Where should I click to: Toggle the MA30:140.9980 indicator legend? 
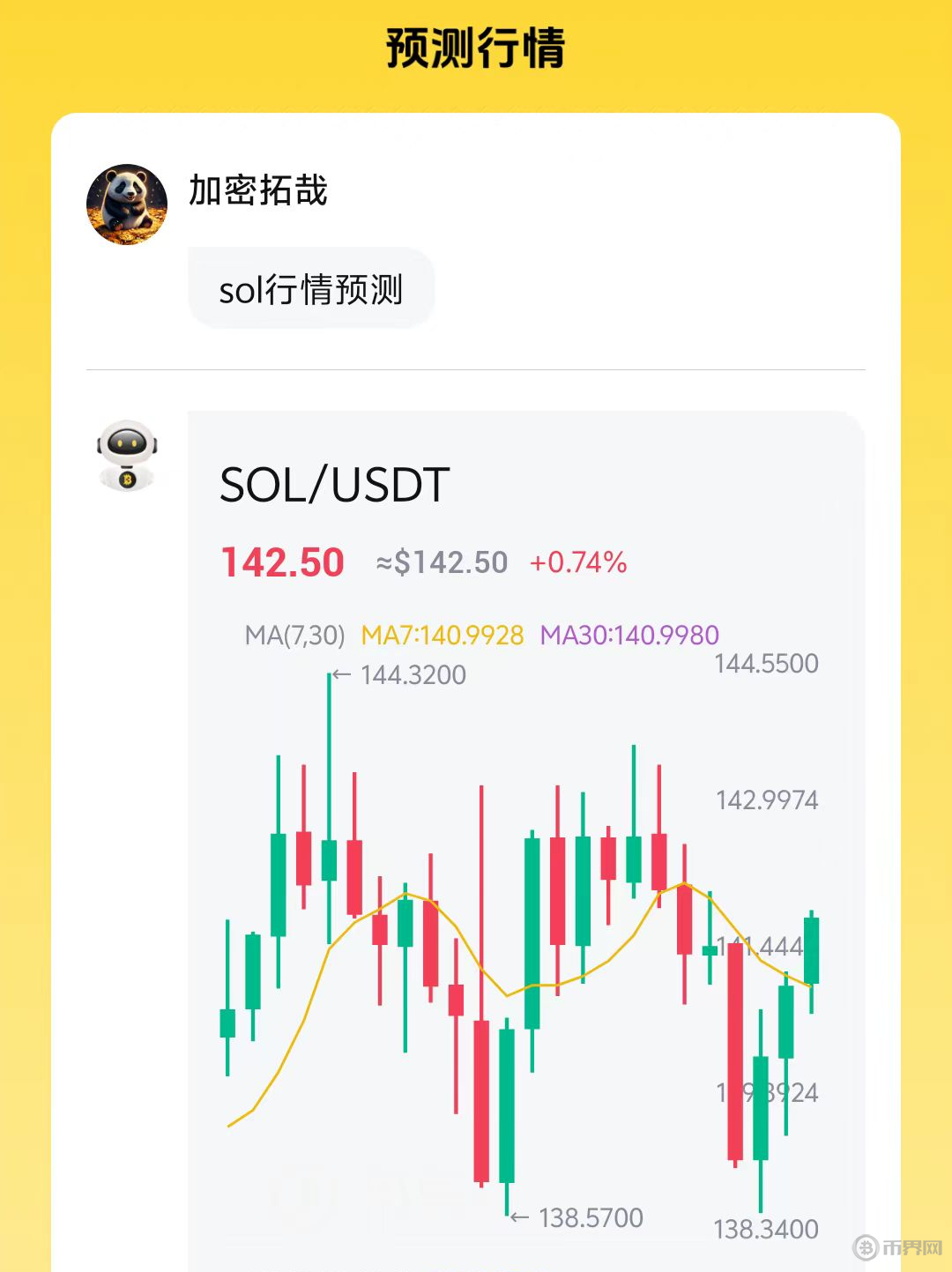[x=629, y=635]
